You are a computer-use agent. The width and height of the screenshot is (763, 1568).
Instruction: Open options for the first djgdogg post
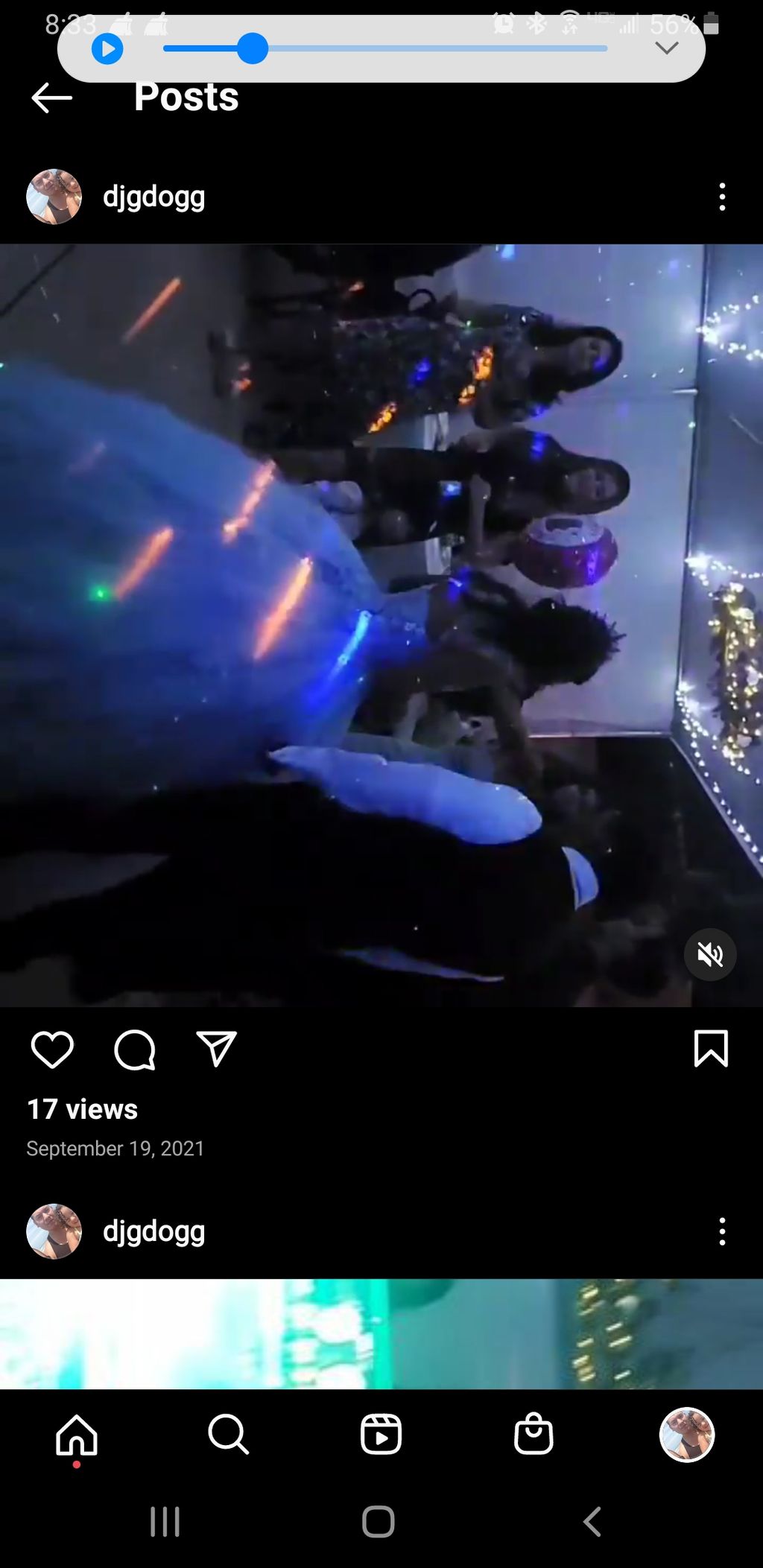pos(721,197)
